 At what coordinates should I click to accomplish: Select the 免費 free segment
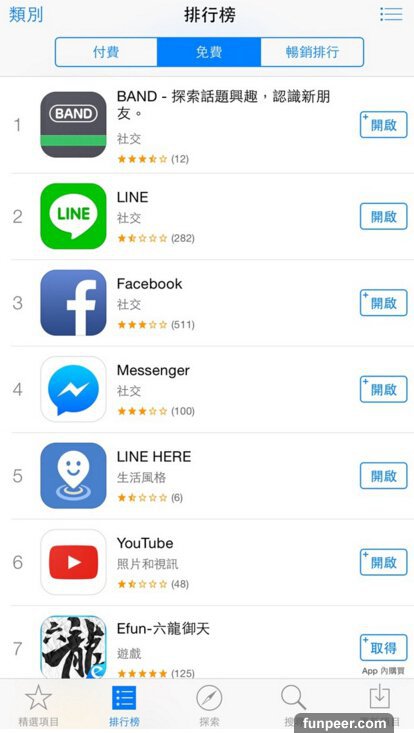tap(209, 52)
